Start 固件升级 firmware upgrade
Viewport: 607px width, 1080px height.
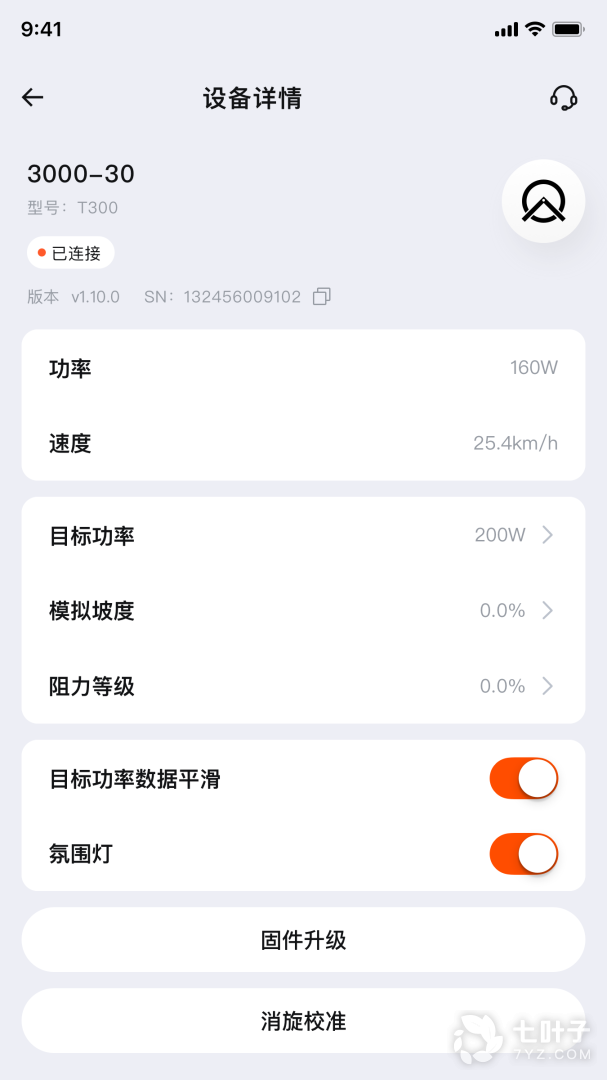303,940
